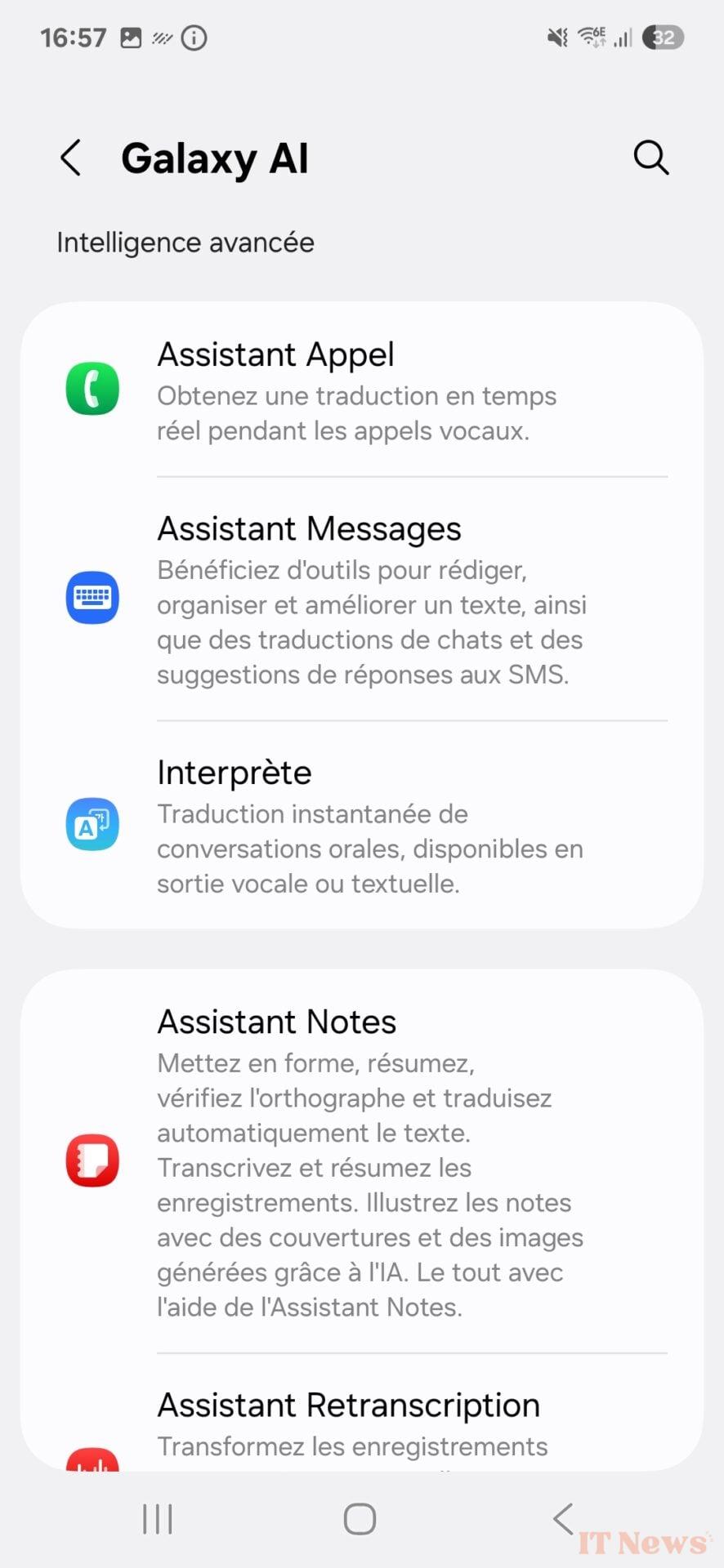Tap Assistant Notes
The width and height of the screenshot is (724, 1568).
(360, 1160)
